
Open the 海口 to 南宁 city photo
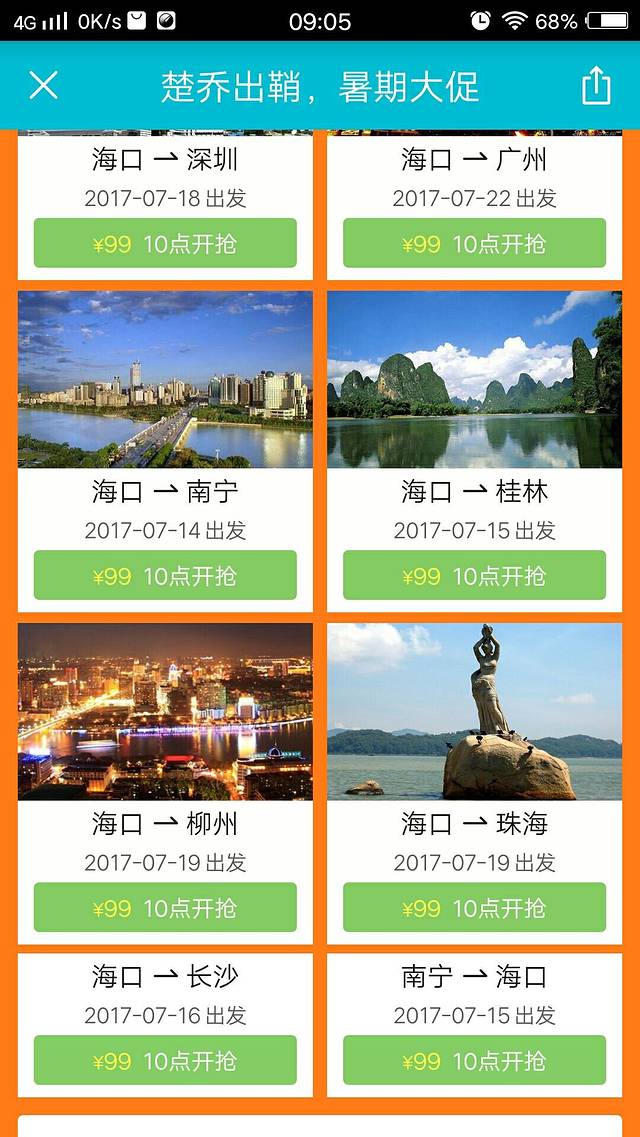(x=165, y=379)
